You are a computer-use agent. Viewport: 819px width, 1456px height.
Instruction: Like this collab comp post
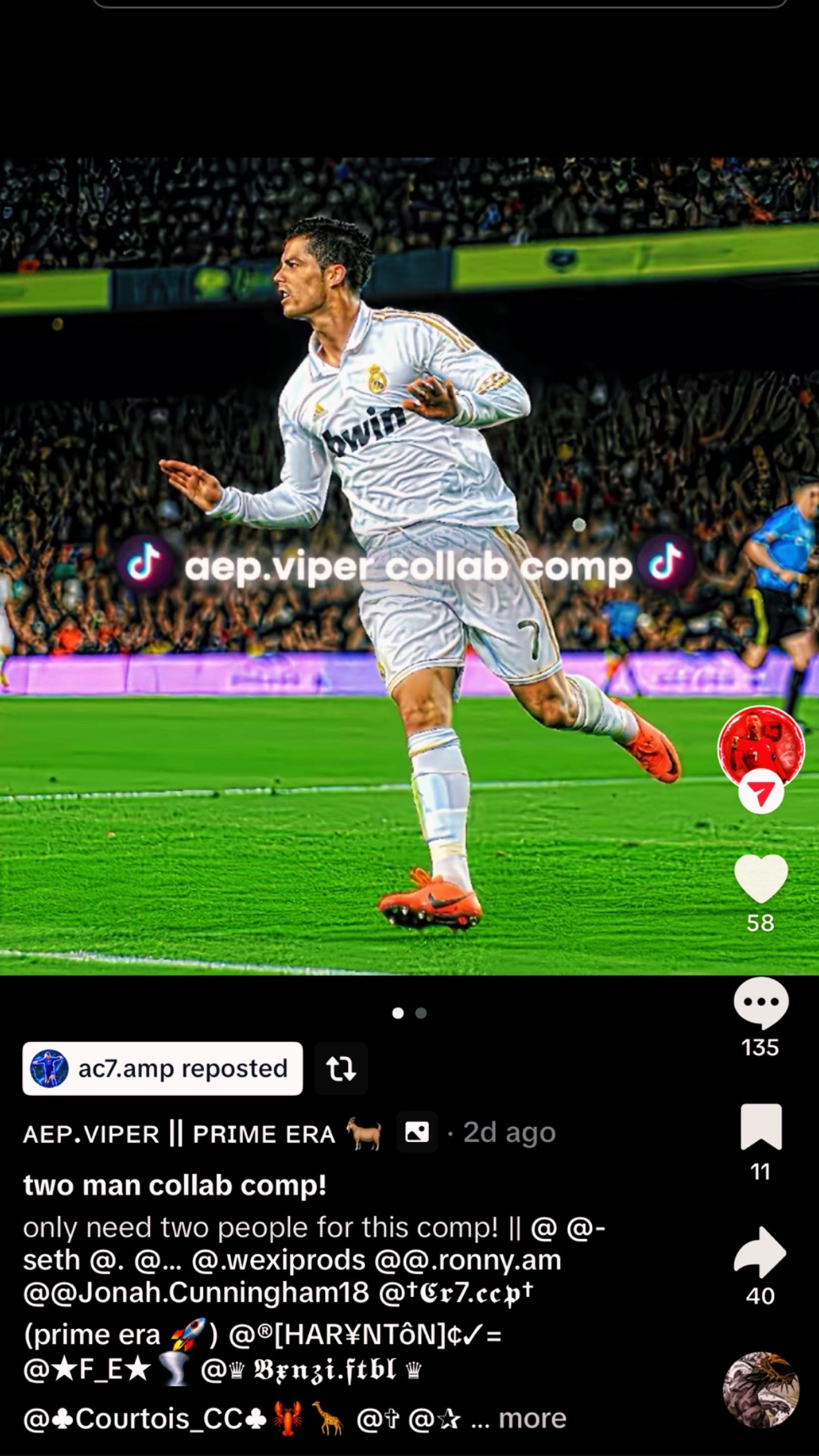click(x=761, y=878)
